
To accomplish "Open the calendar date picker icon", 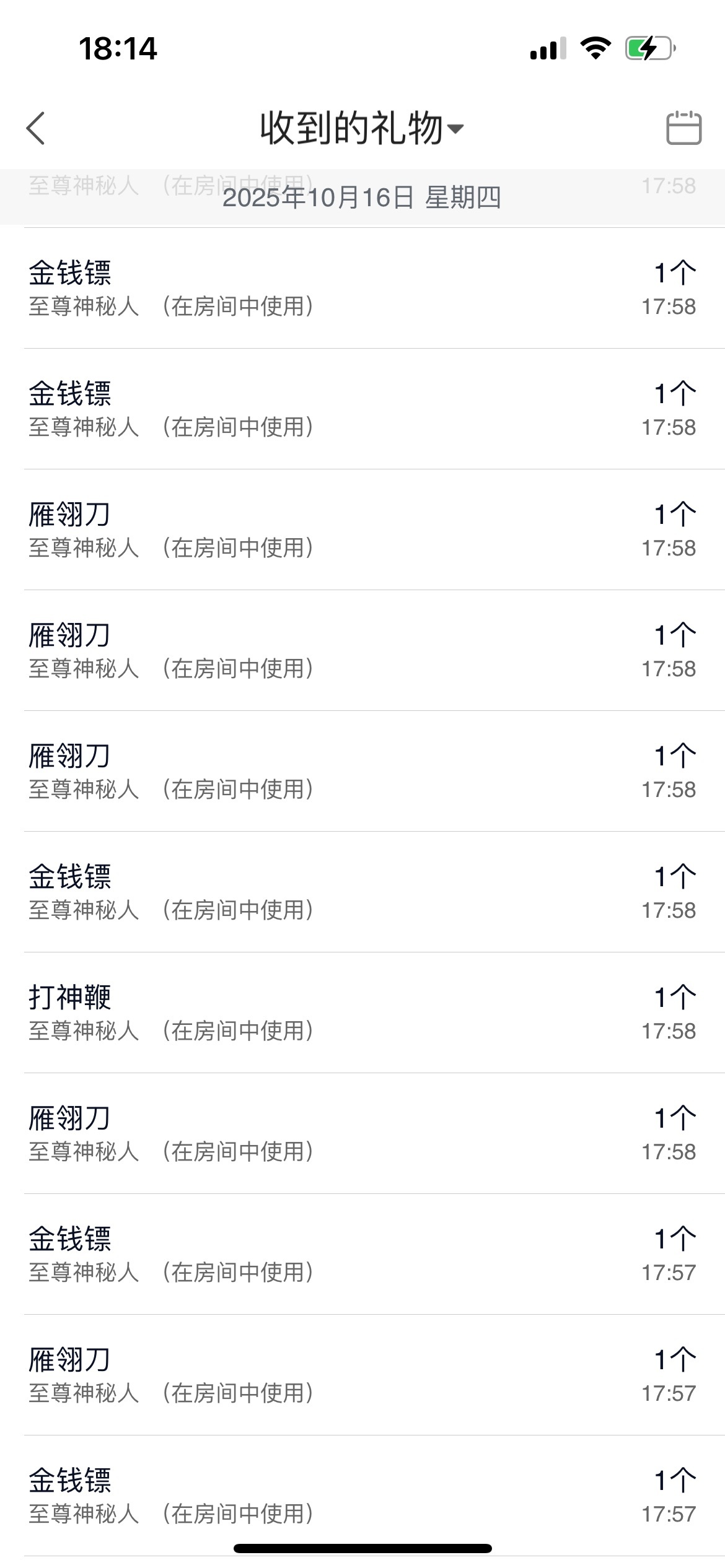I will point(683,128).
